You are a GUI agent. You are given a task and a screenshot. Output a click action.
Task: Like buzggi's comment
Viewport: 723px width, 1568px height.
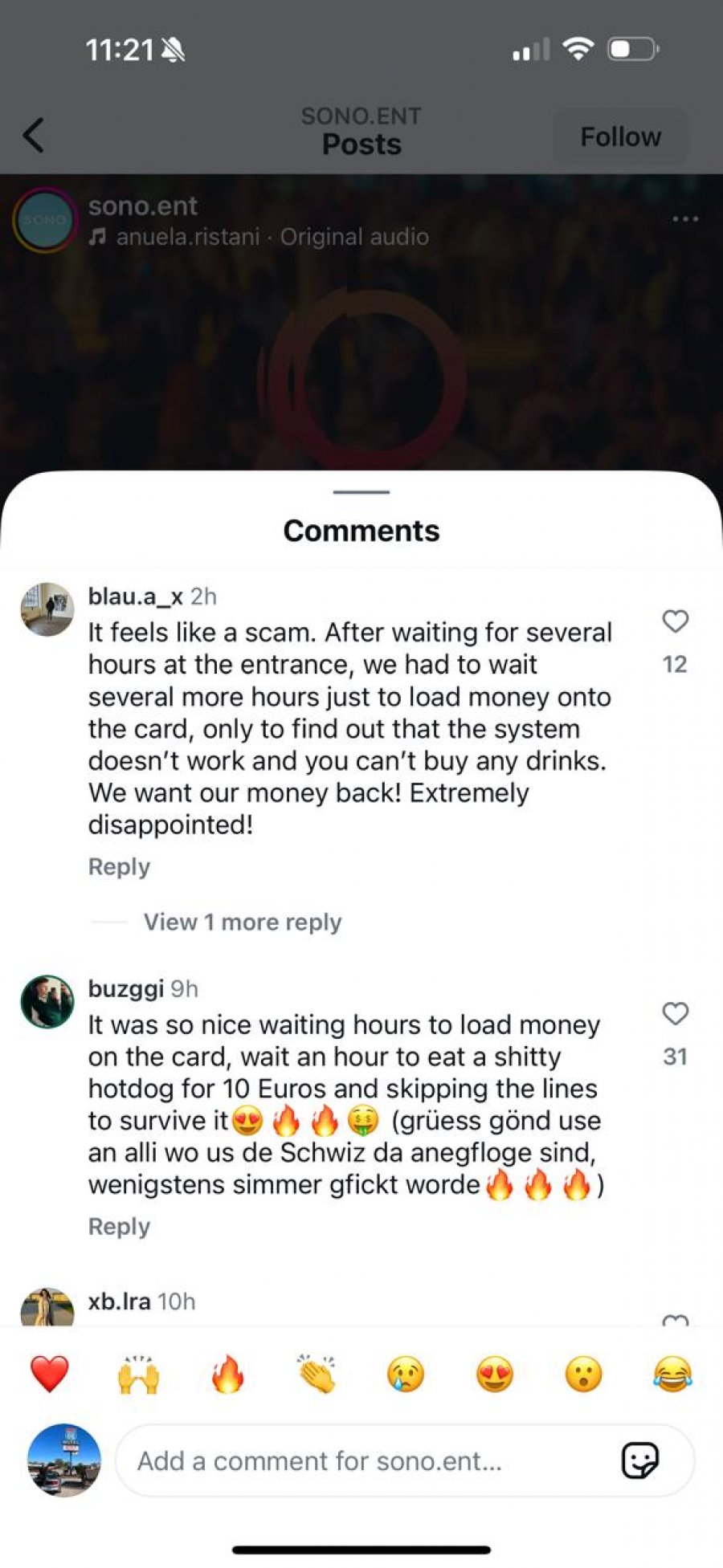675,1013
